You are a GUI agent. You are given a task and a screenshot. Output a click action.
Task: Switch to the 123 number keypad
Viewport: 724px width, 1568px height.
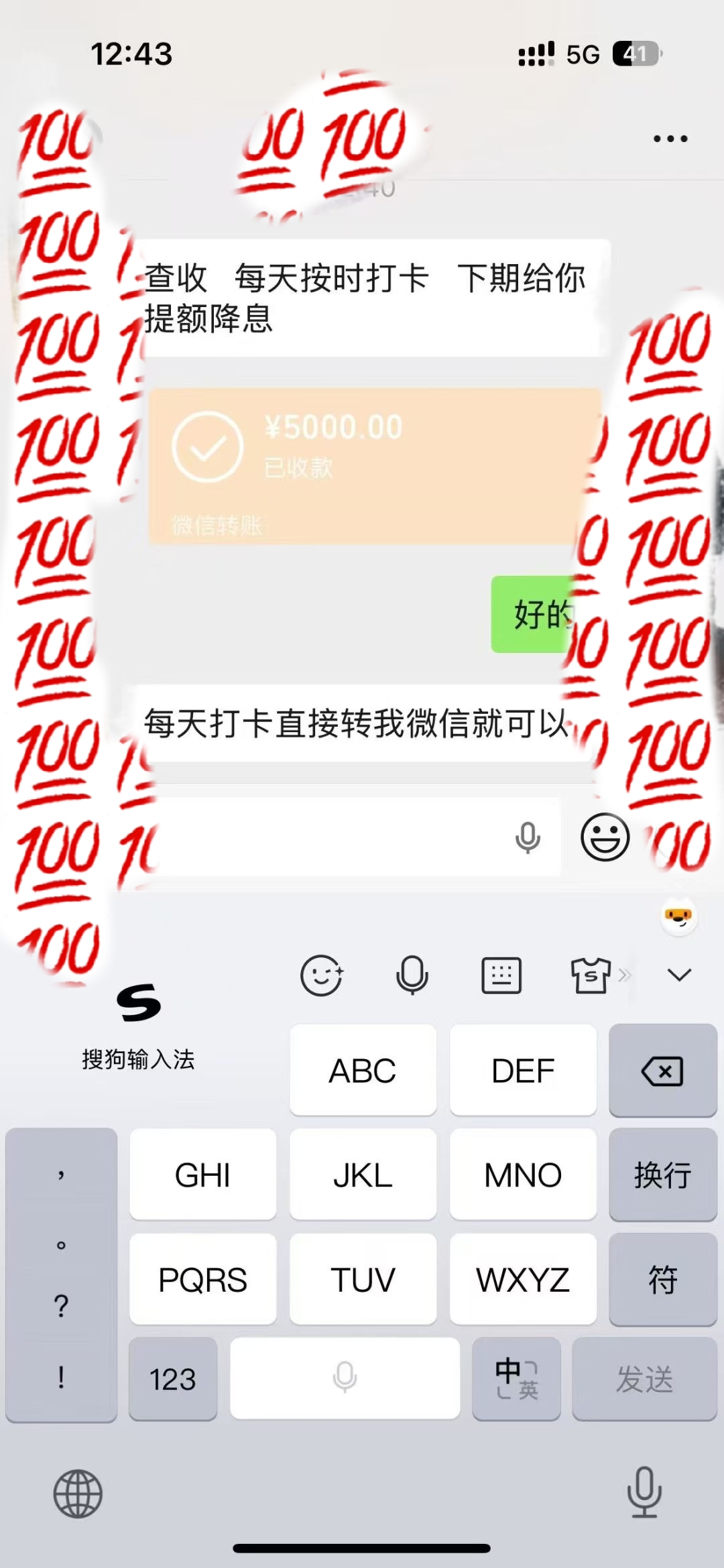click(x=173, y=1379)
